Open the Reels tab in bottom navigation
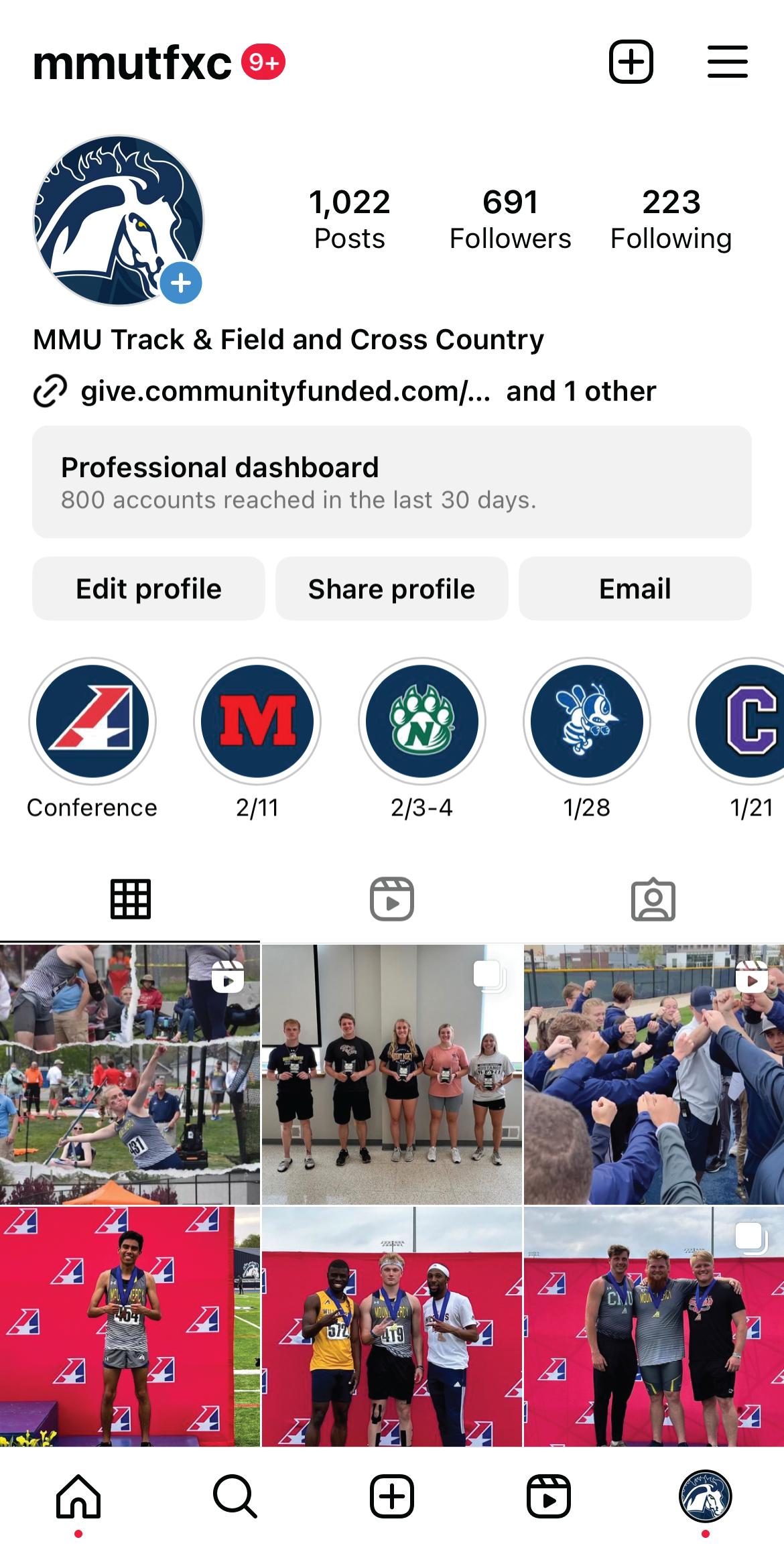The width and height of the screenshot is (784, 1560). 548,1495
